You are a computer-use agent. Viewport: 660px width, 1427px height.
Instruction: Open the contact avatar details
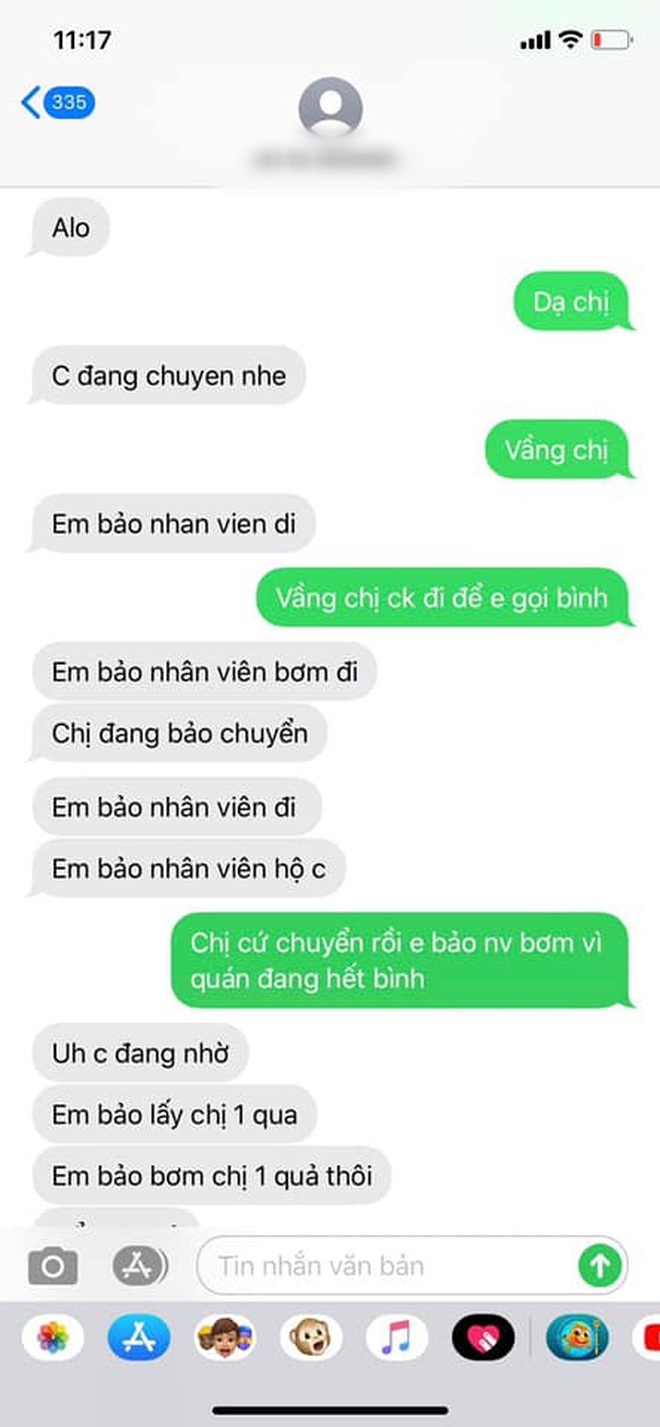[330, 106]
